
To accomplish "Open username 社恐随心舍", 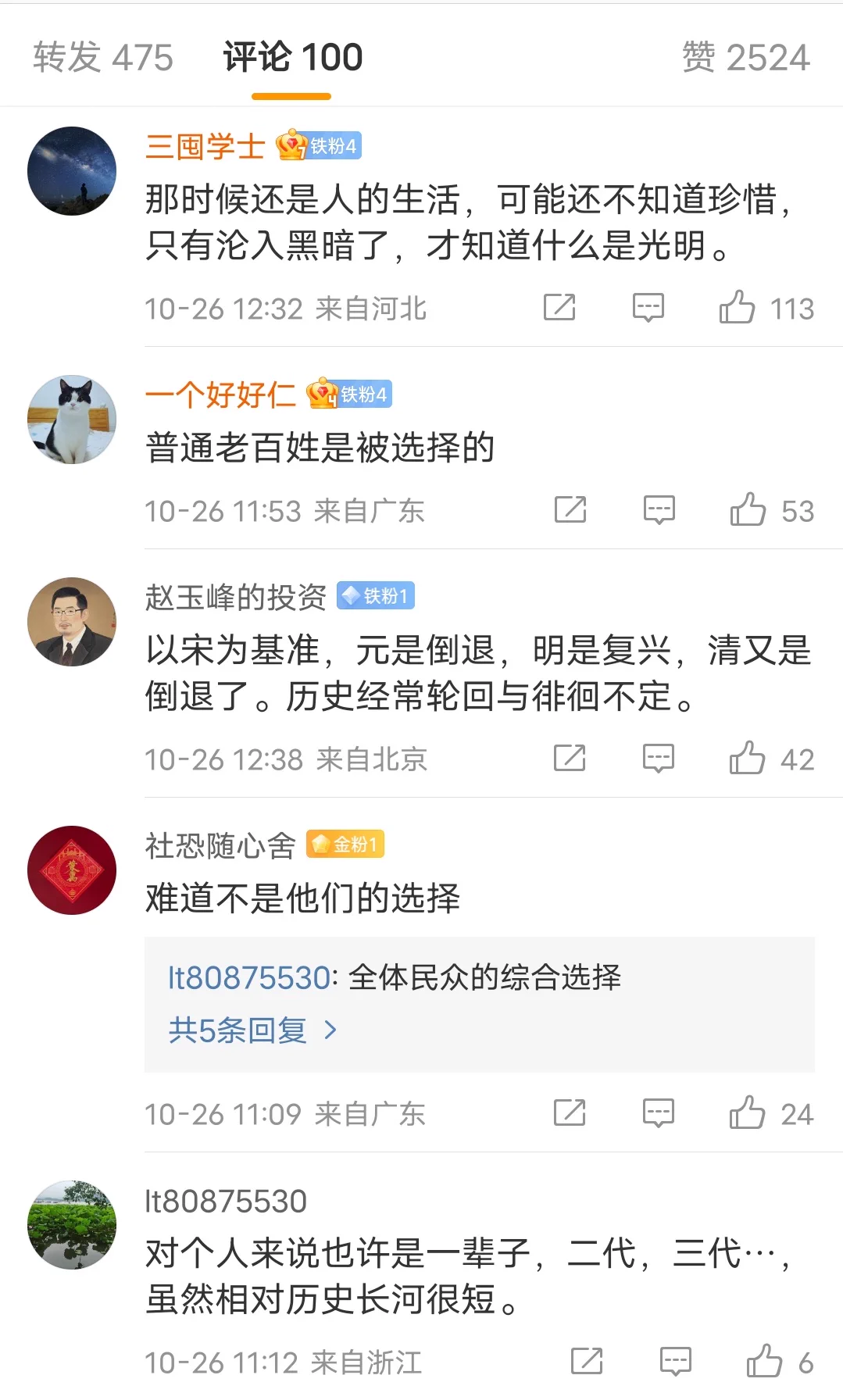I will (220, 845).
